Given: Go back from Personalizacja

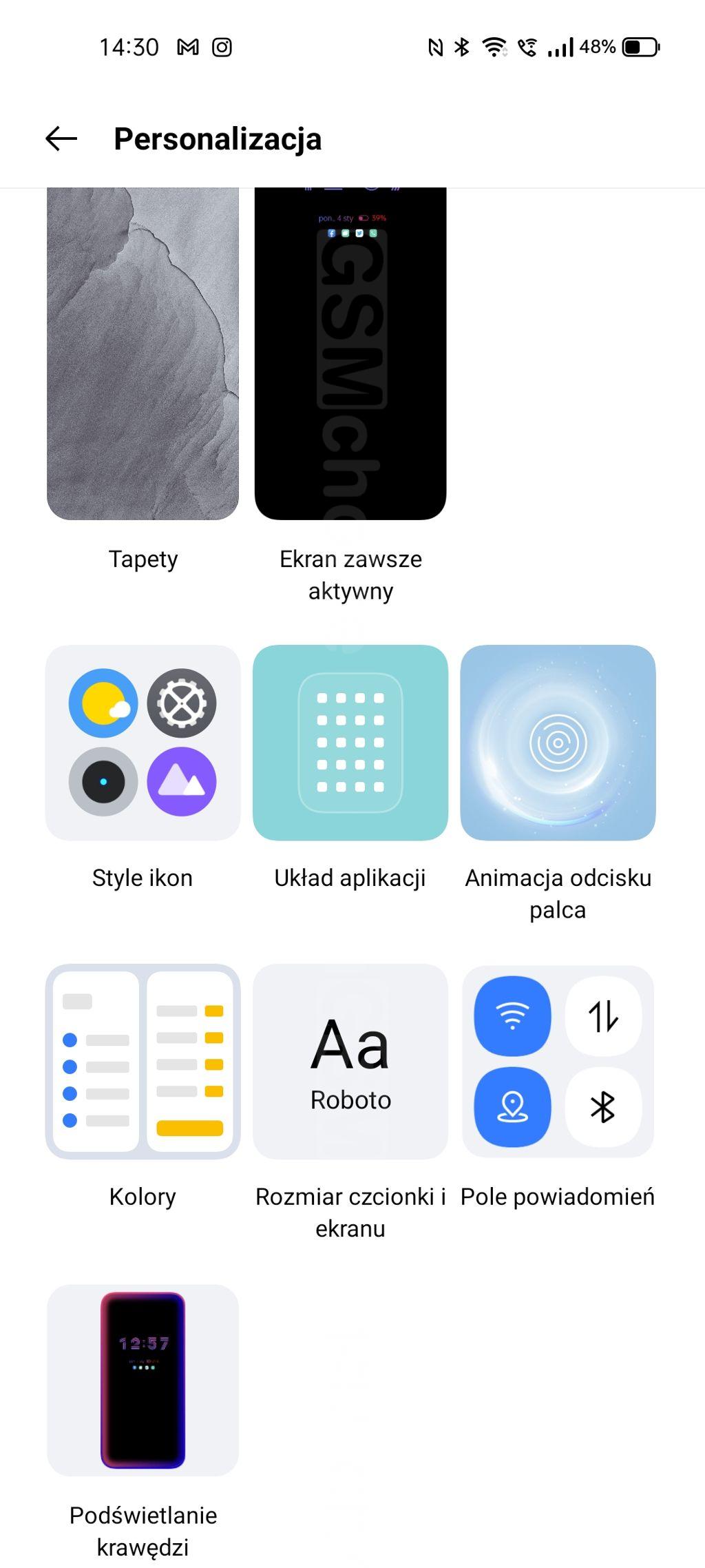Looking at the screenshot, I should [61, 138].
